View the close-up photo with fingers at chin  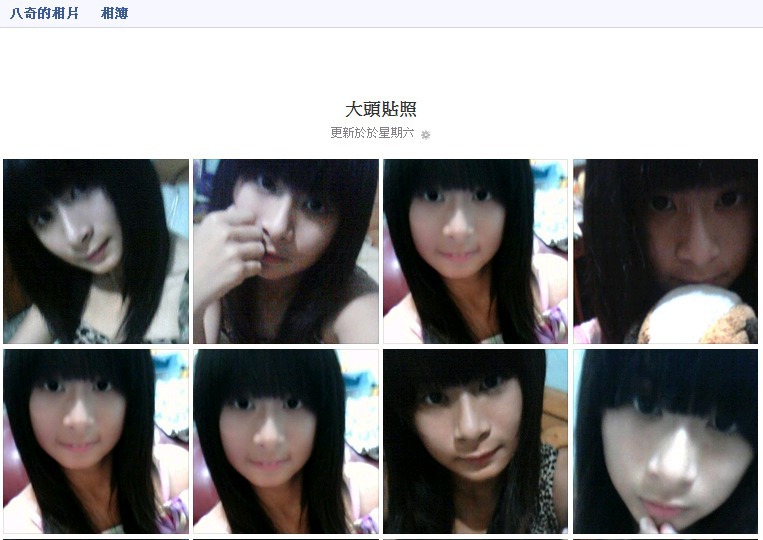coord(665,441)
